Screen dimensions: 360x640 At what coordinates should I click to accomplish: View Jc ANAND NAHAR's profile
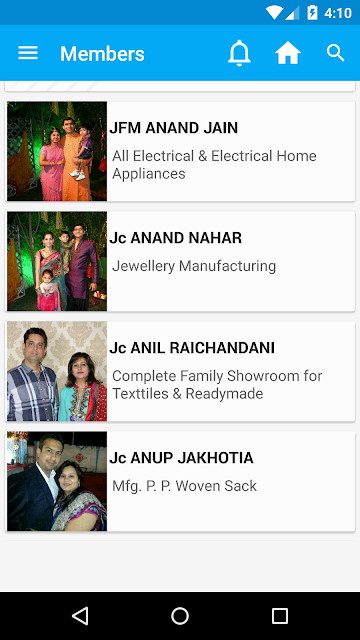180,261
